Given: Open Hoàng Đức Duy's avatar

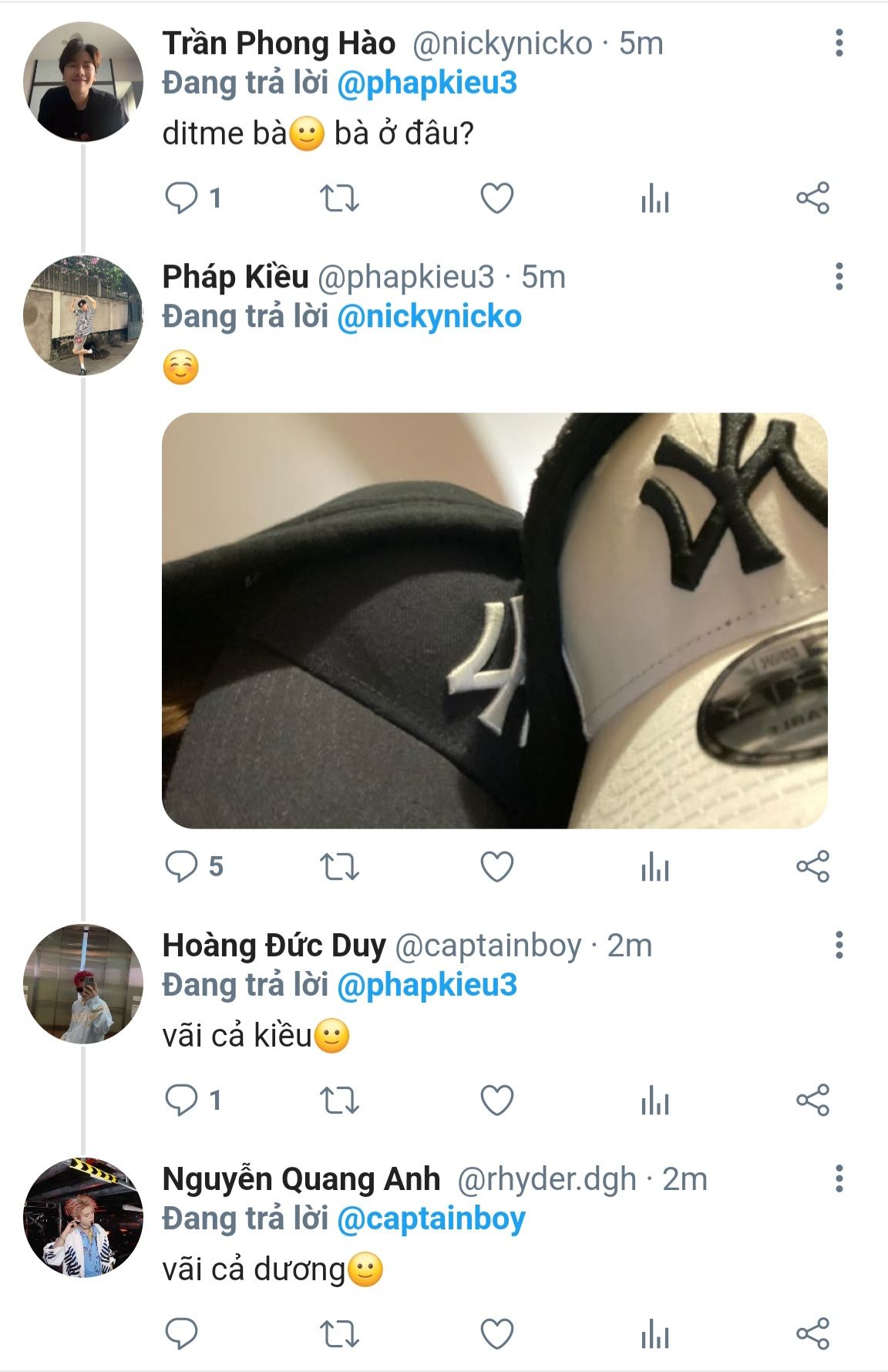Looking at the screenshot, I should pyautogui.click(x=83, y=984).
